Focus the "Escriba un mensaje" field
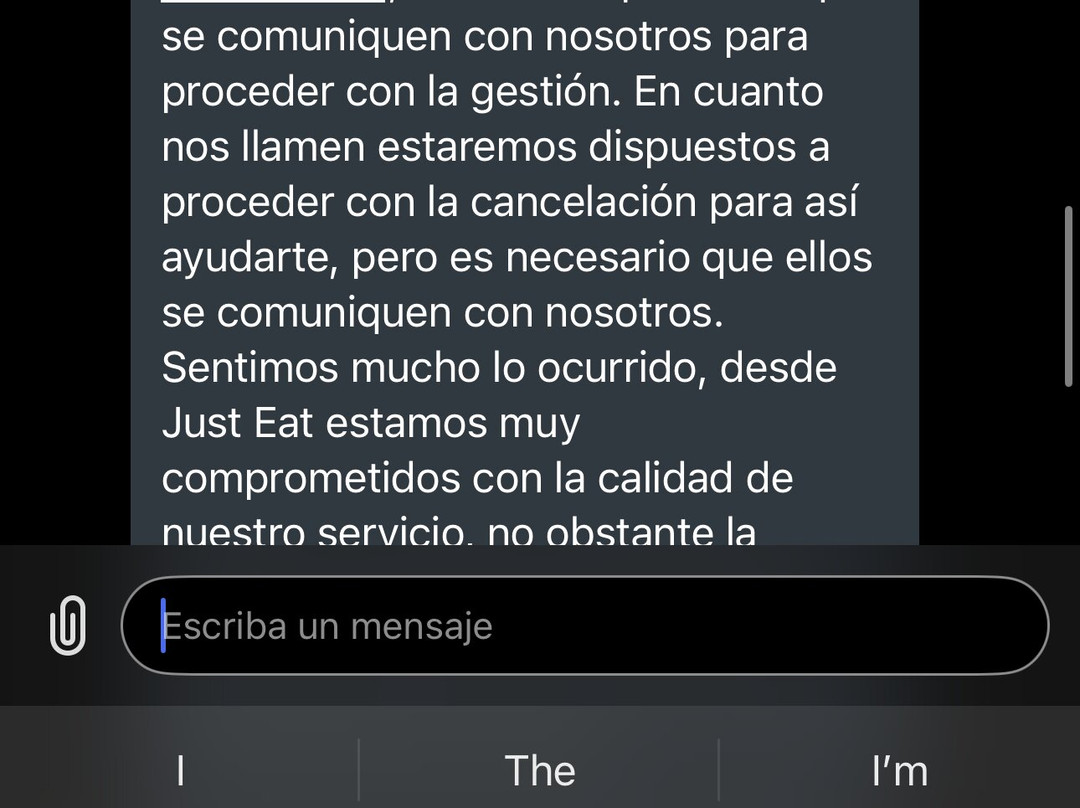The width and height of the screenshot is (1080, 808). [x=584, y=626]
